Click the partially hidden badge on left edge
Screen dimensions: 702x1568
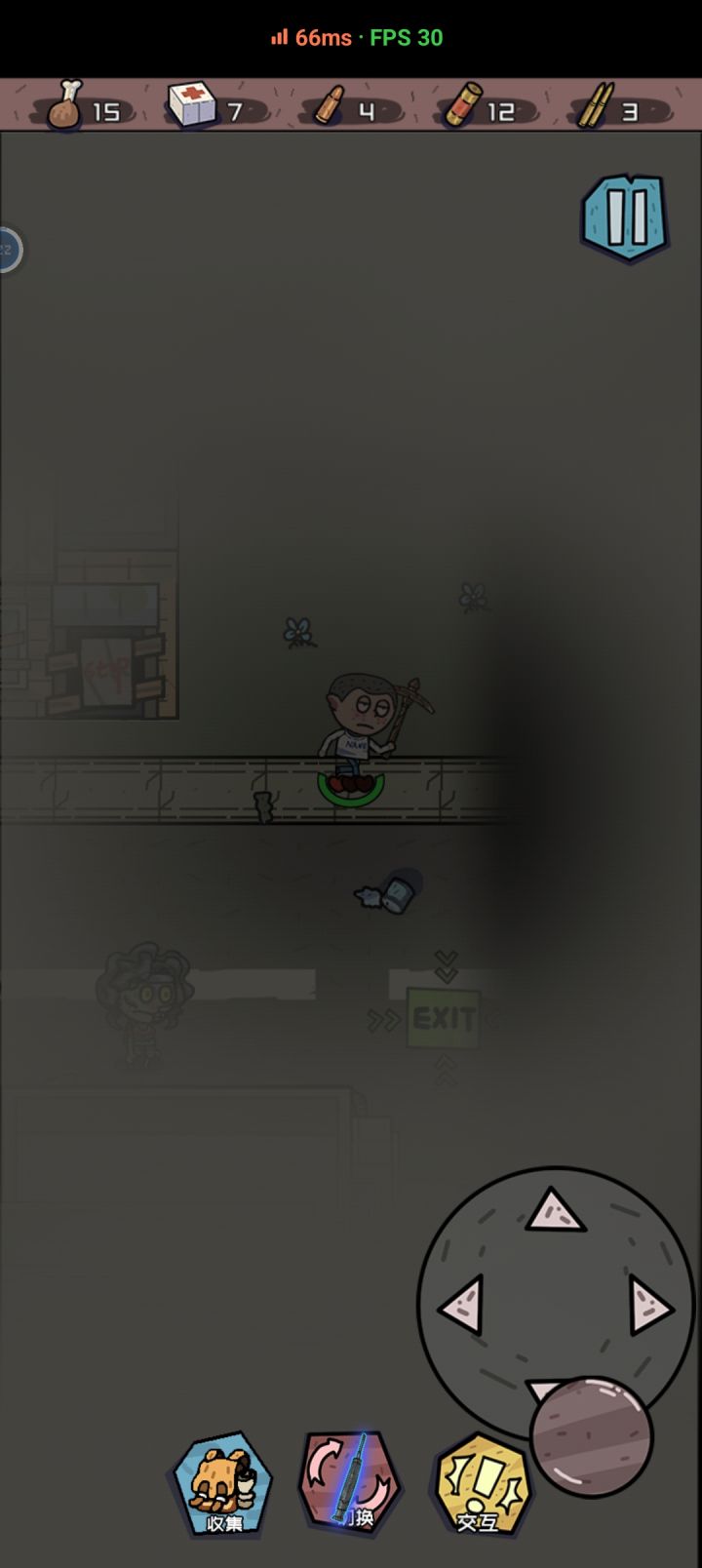8,250
